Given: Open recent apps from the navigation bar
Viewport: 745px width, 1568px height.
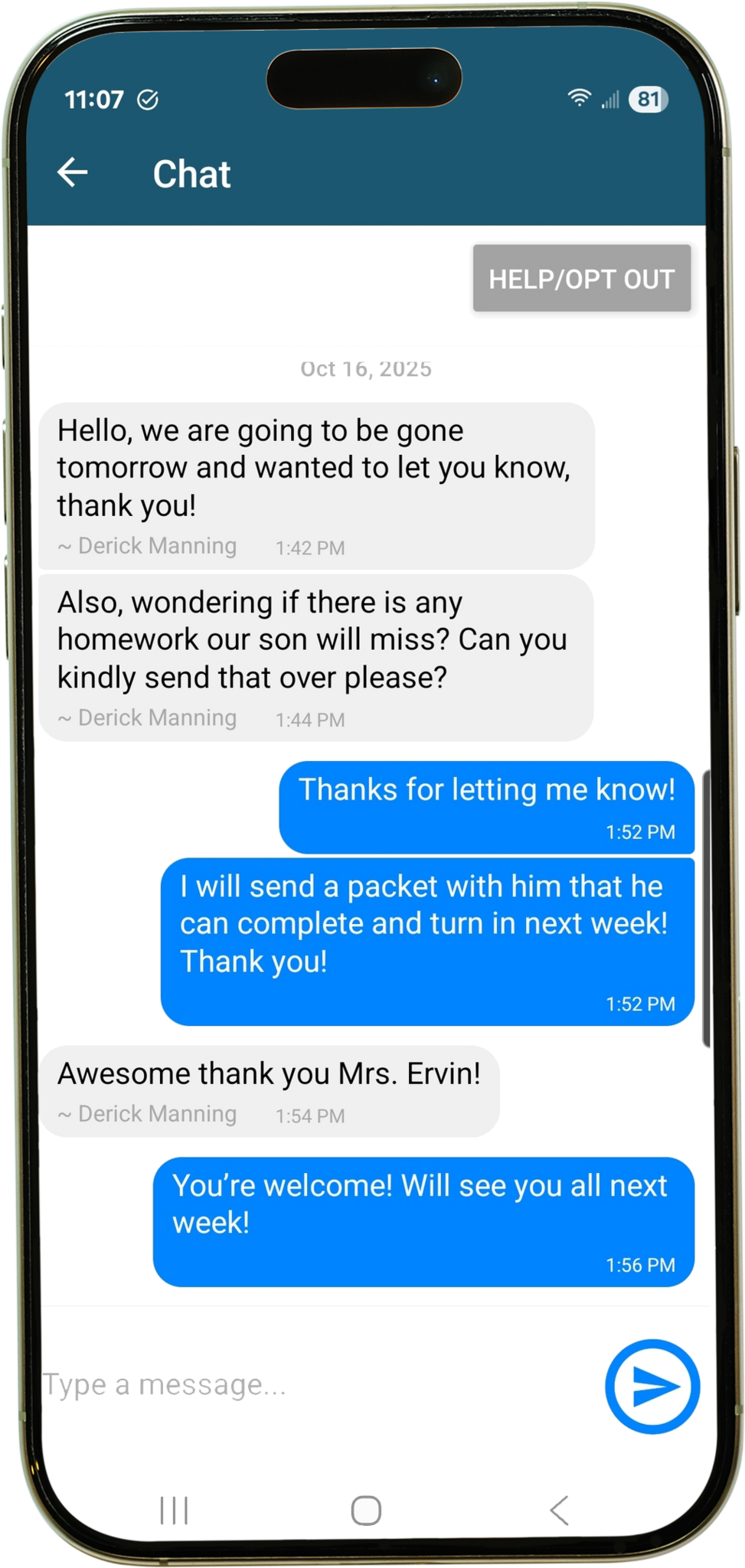Looking at the screenshot, I should pos(175,1510).
